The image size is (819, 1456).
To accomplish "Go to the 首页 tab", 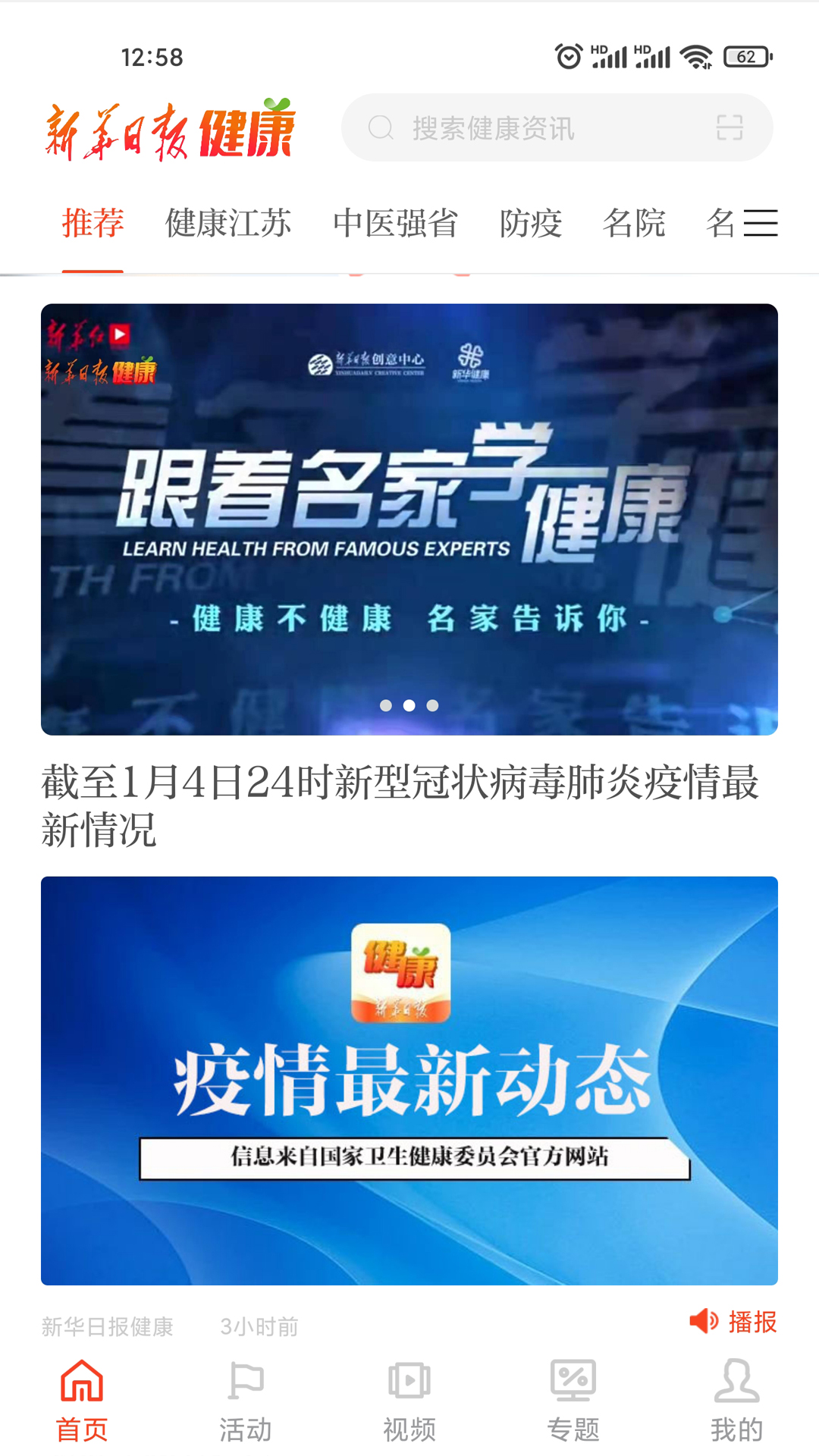I will click(82, 1400).
